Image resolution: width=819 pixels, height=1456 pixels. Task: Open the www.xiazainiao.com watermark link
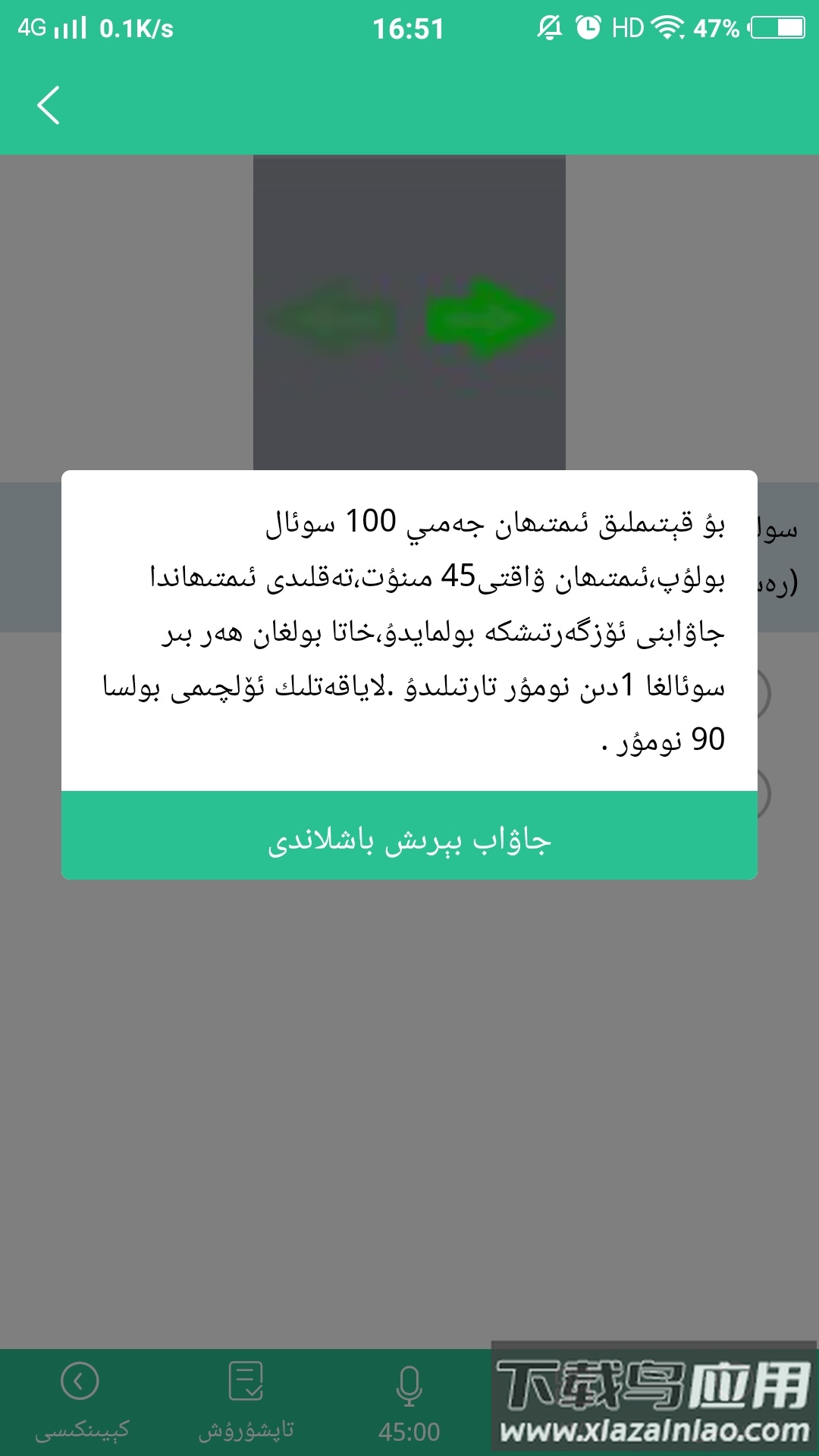tap(652, 1430)
